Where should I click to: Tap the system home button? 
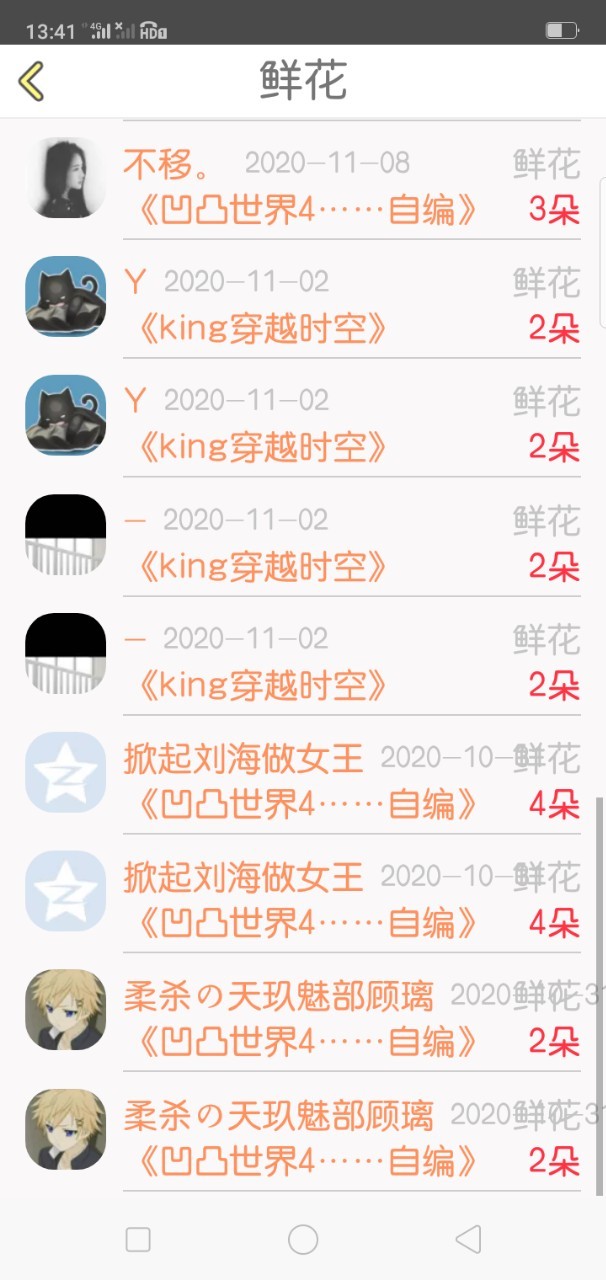(x=303, y=1240)
